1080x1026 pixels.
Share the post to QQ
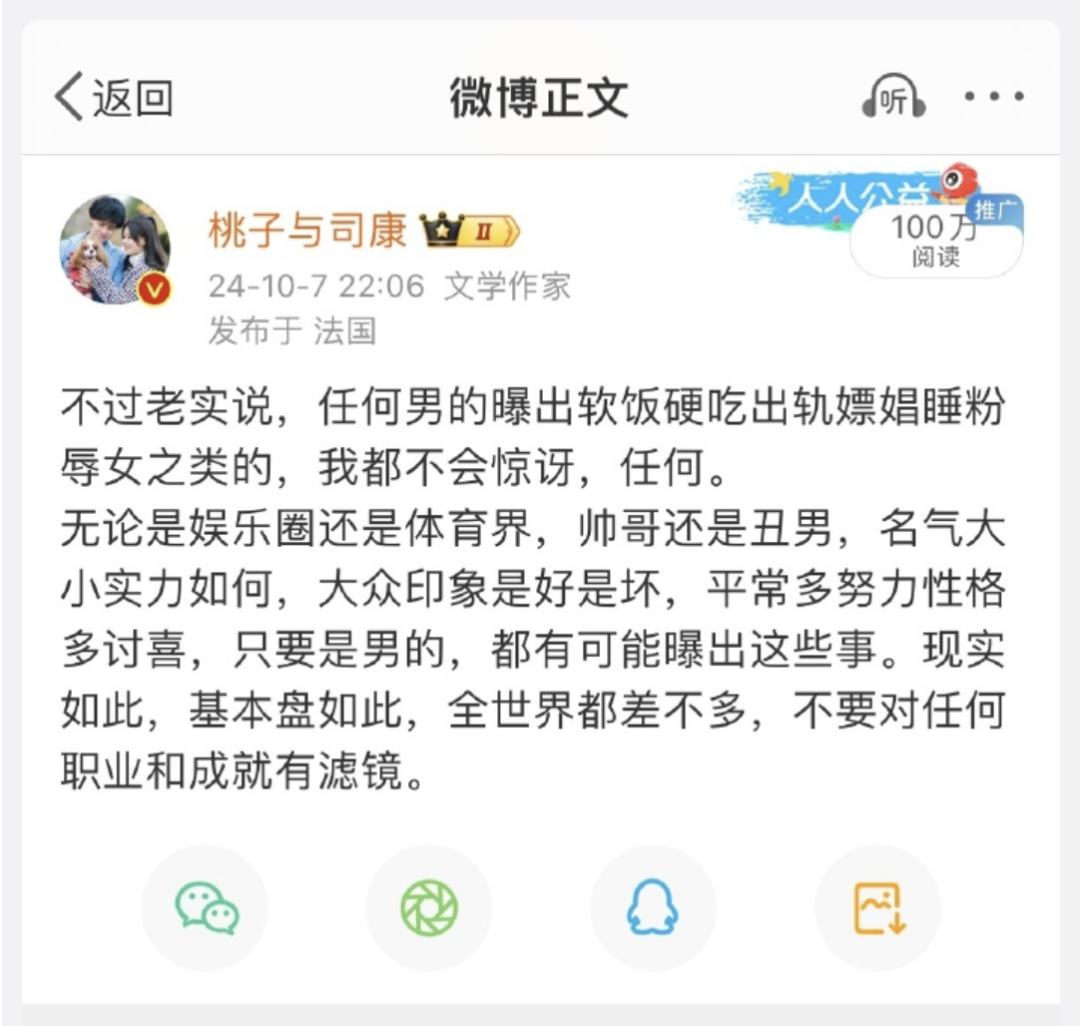pos(653,908)
